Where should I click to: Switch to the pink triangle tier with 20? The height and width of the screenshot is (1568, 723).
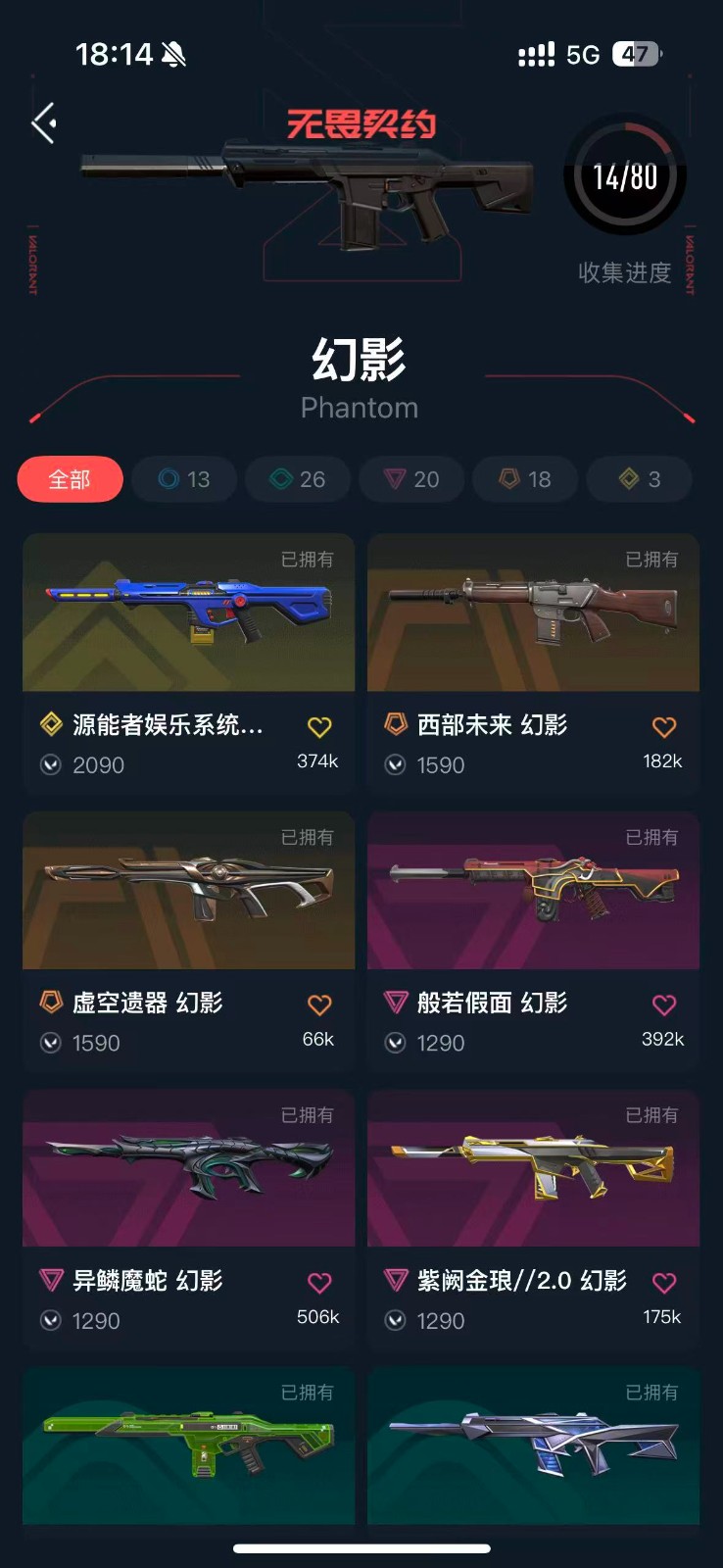point(411,479)
